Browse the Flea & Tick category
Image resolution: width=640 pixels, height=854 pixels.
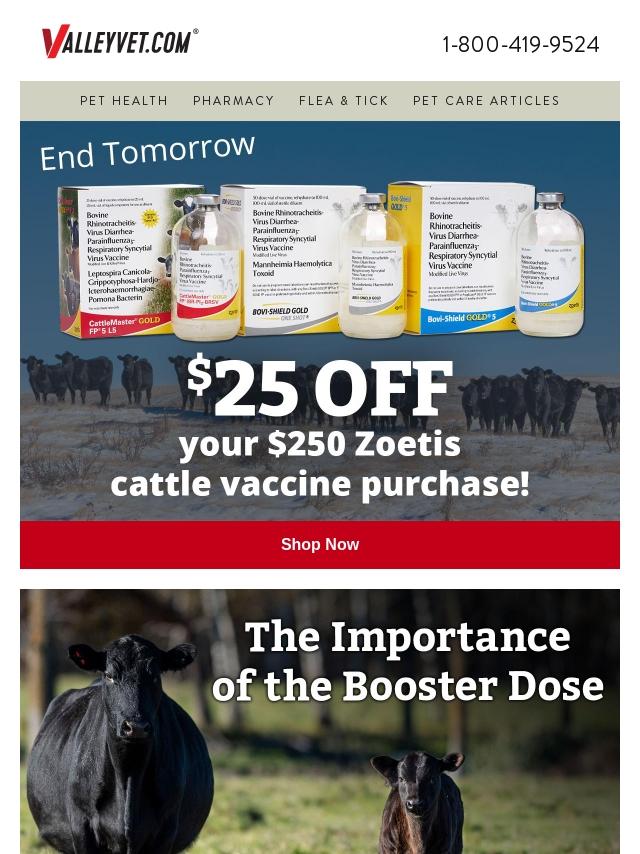point(343,101)
